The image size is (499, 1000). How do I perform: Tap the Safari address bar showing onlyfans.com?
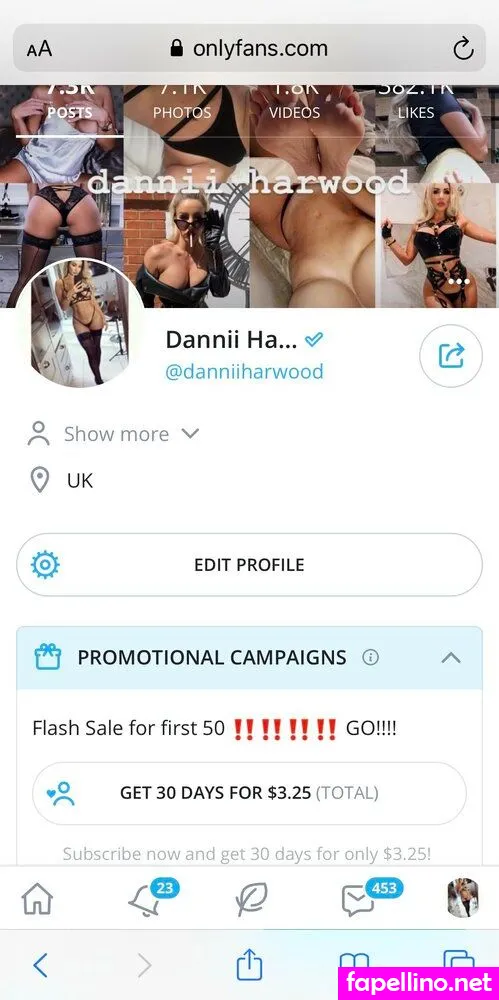pyautogui.click(x=249, y=48)
